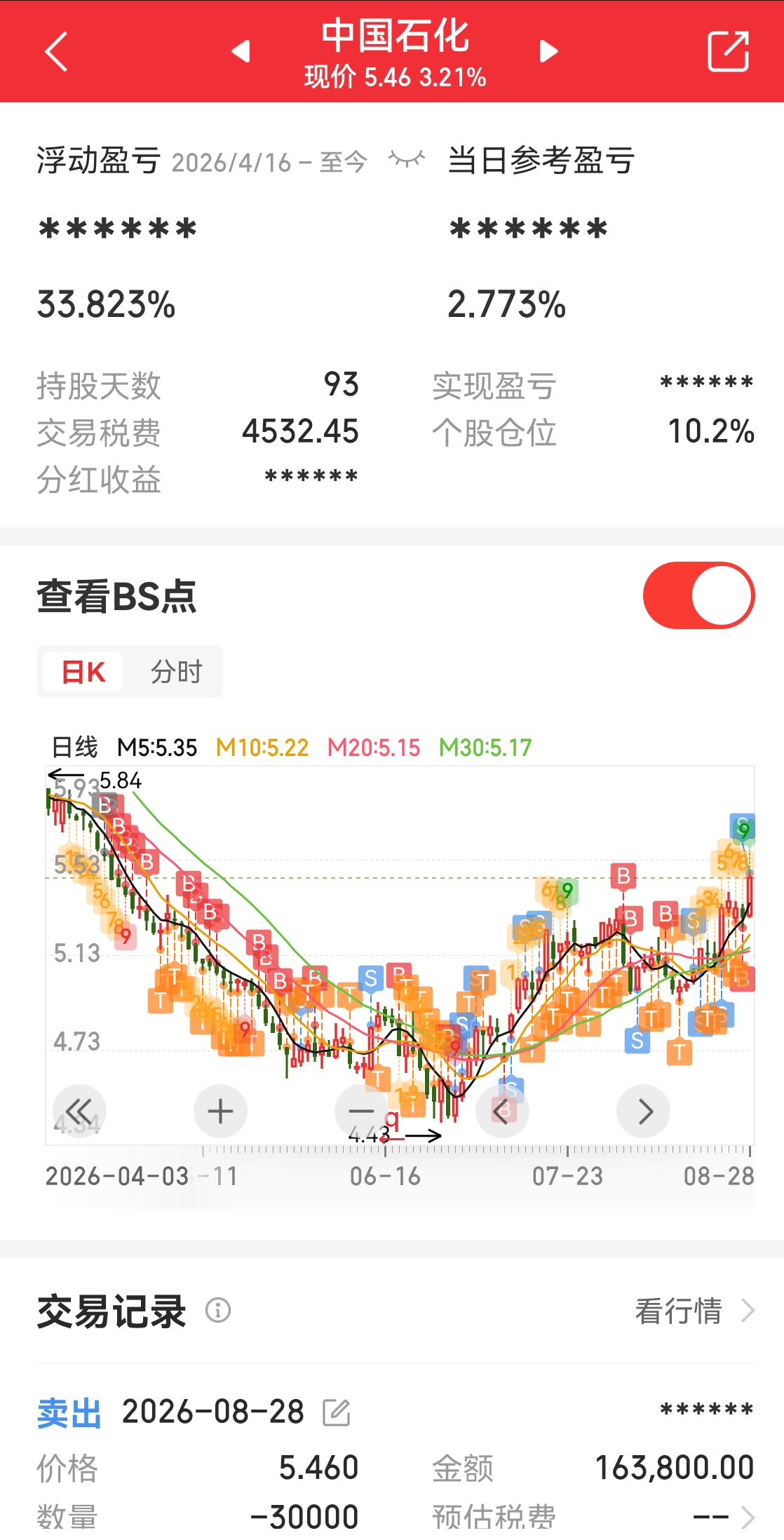Image resolution: width=784 pixels, height=1540 pixels.
Task: Select the 日K chart tab
Action: click(83, 672)
